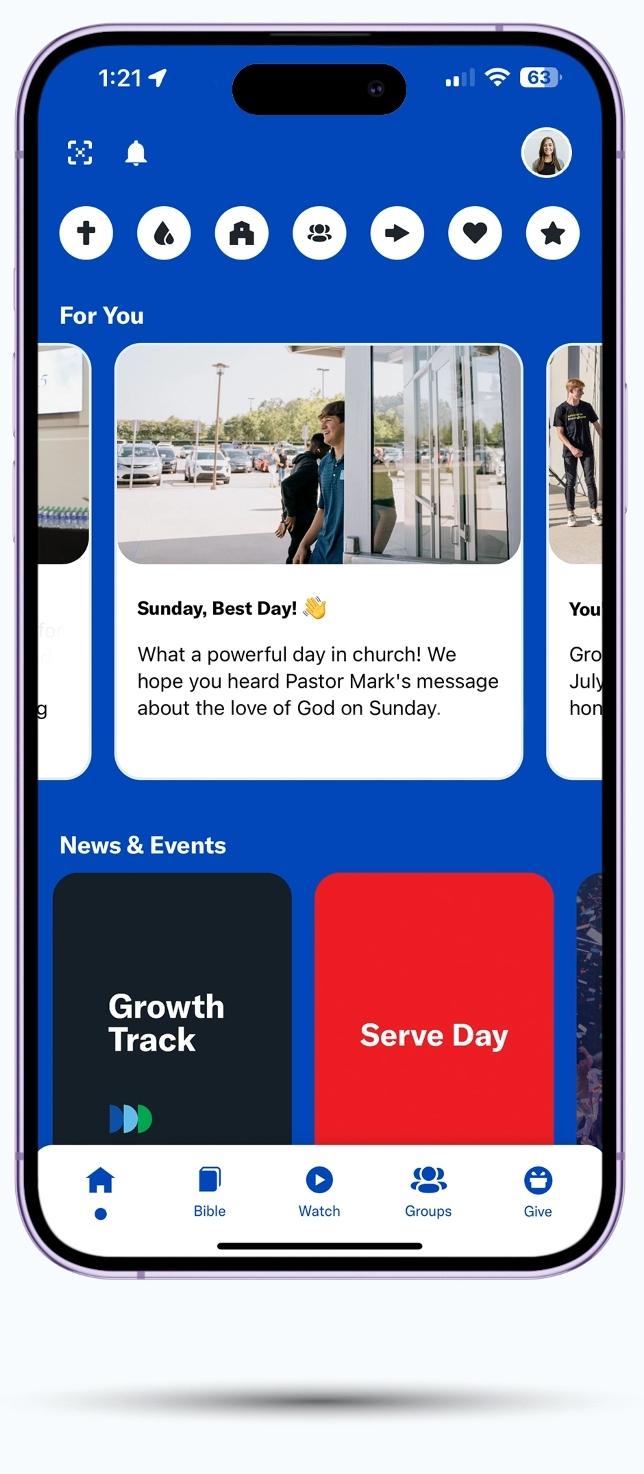This screenshot has width=644, height=1474.
Task: Tap the people group shortcut icon
Action: pyautogui.click(x=319, y=234)
